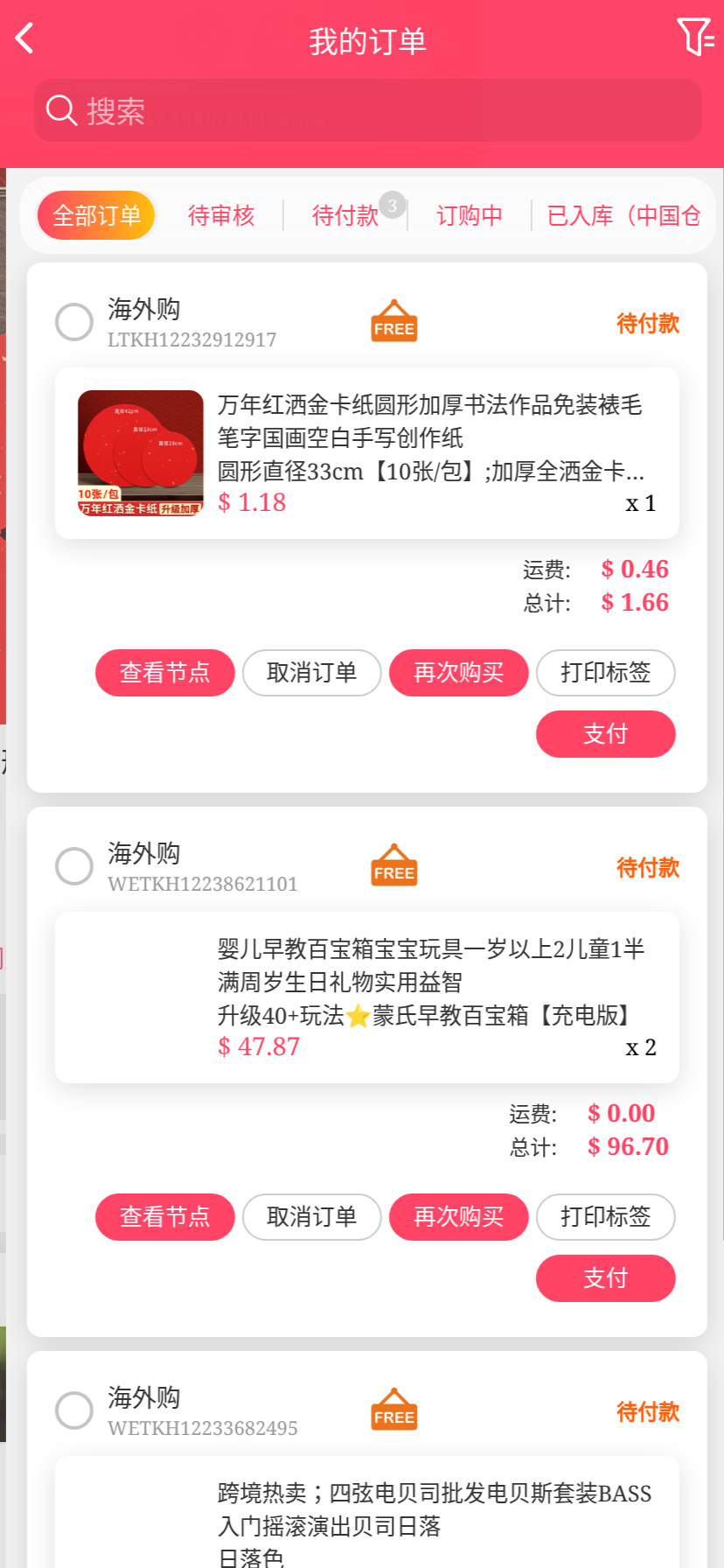The height and width of the screenshot is (1568, 724).
Task: Tap 查看节点 for order LTKH12232912917
Action: pyautogui.click(x=165, y=673)
